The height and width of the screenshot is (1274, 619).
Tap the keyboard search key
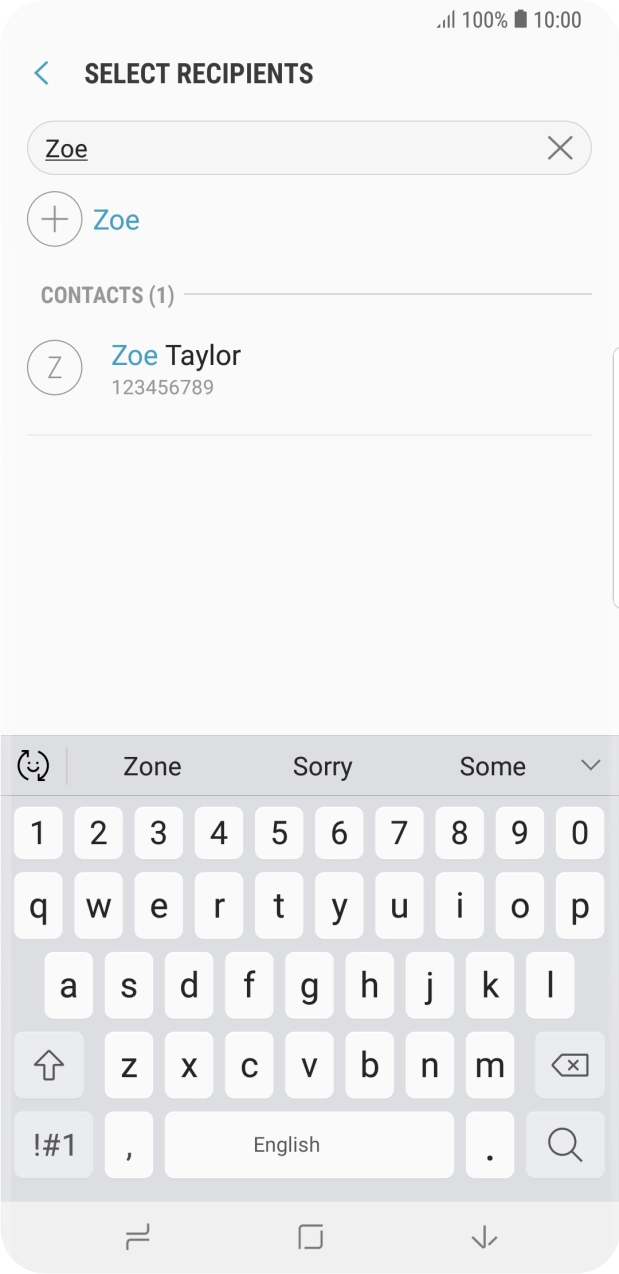tap(565, 1145)
